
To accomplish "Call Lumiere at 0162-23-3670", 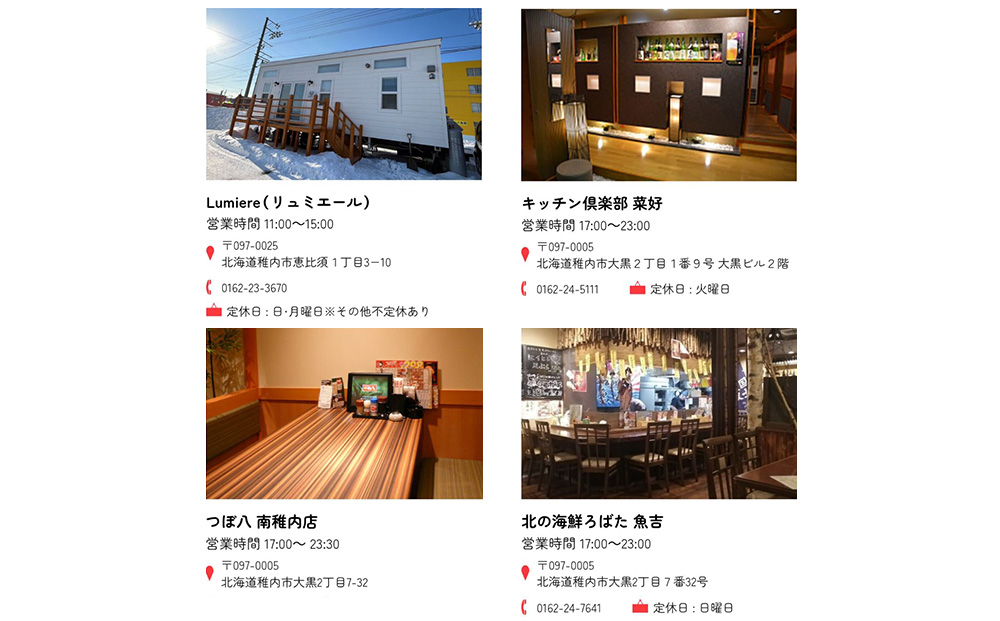I will pos(254,288).
